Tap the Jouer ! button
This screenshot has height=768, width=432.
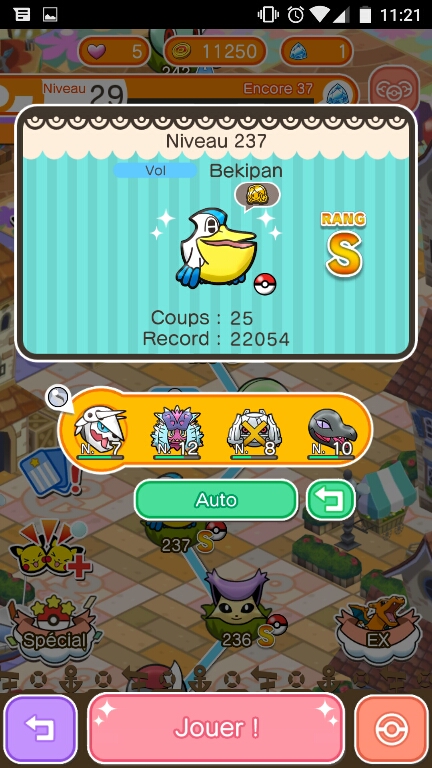pyautogui.click(x=216, y=728)
